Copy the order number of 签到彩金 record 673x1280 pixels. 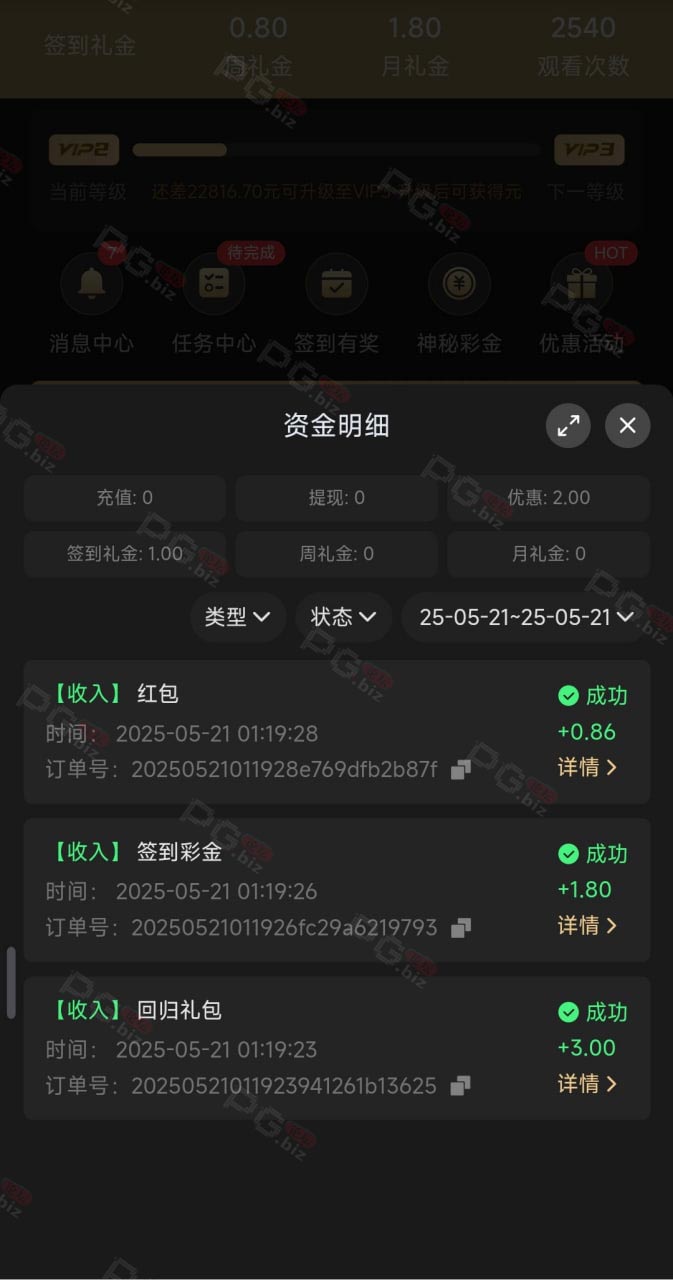460,928
